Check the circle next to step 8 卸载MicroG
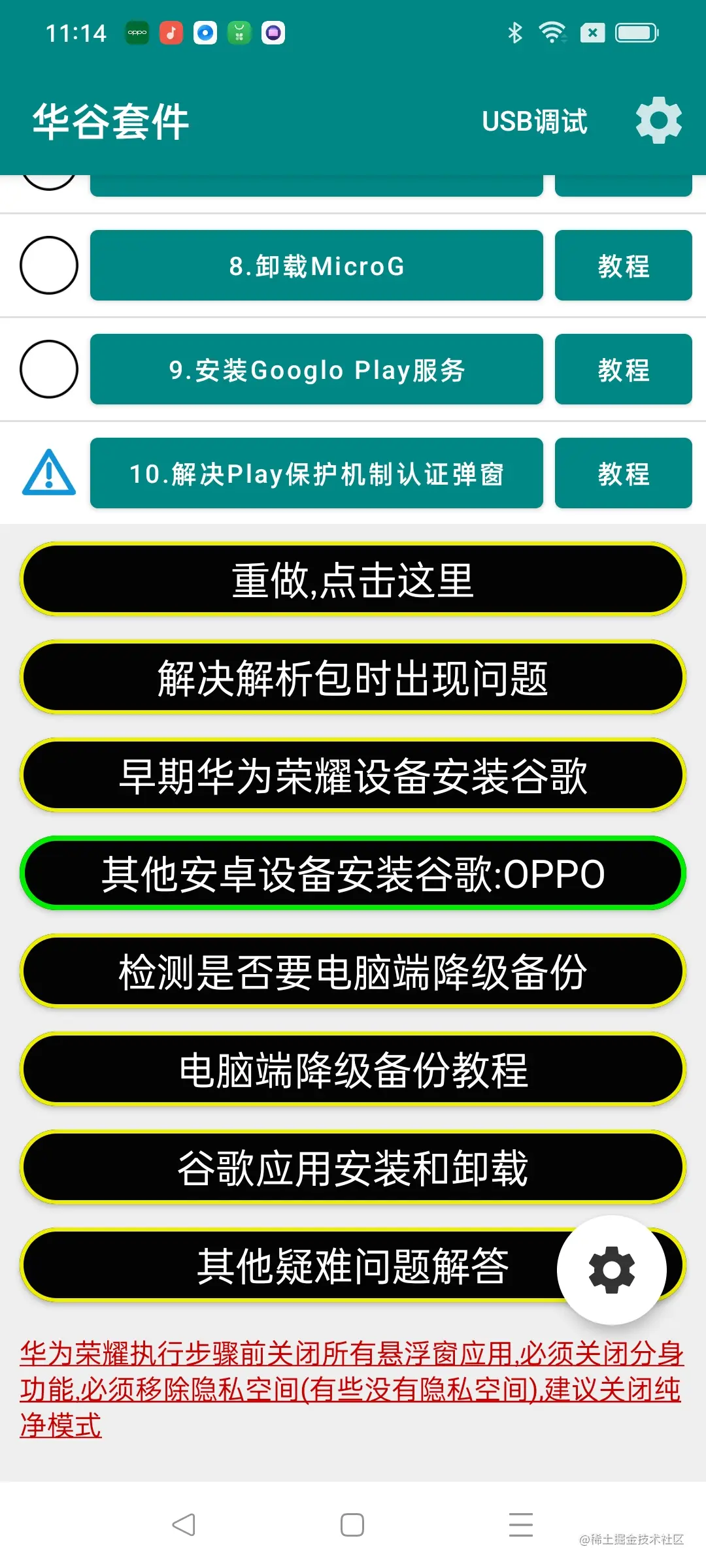Viewport: 706px width, 1568px height. pyautogui.click(x=49, y=265)
